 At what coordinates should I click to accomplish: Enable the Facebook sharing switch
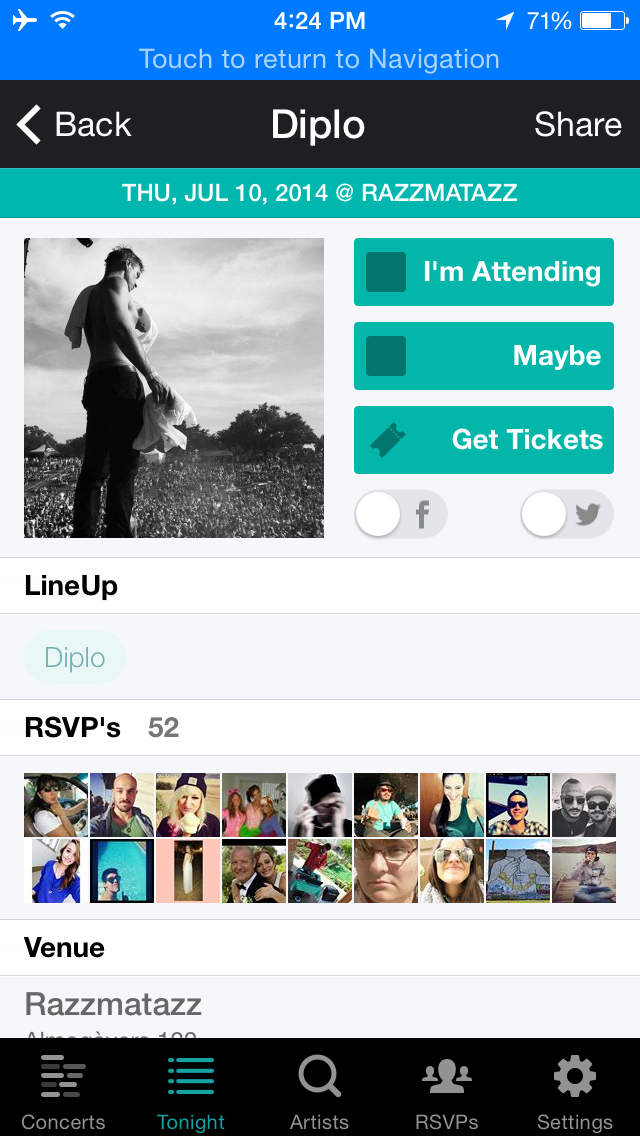tap(401, 514)
